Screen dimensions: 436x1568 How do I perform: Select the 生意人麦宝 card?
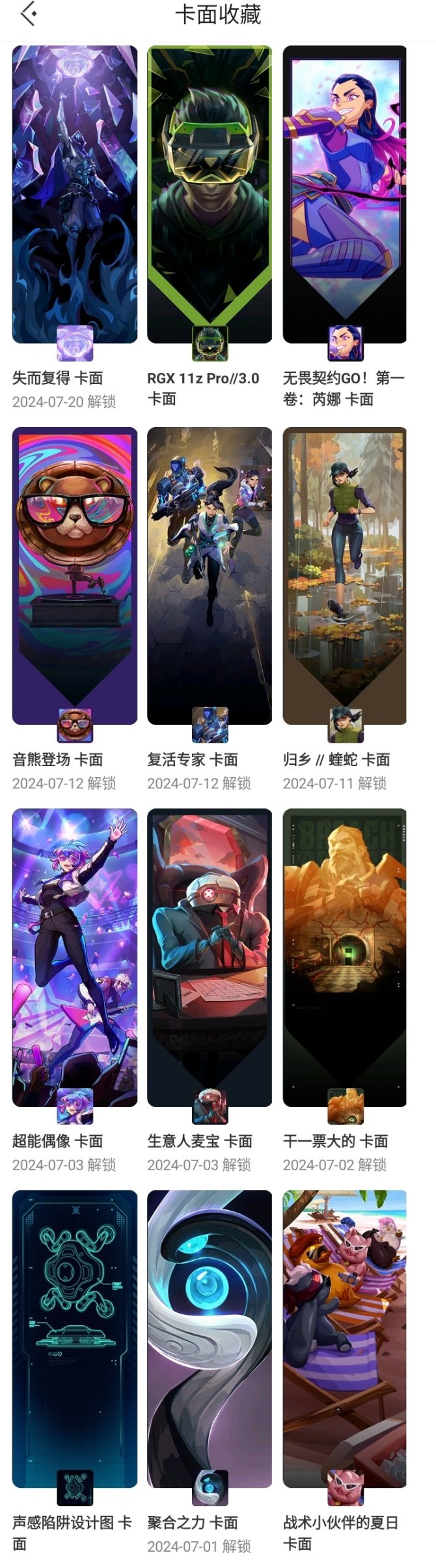(x=209, y=957)
